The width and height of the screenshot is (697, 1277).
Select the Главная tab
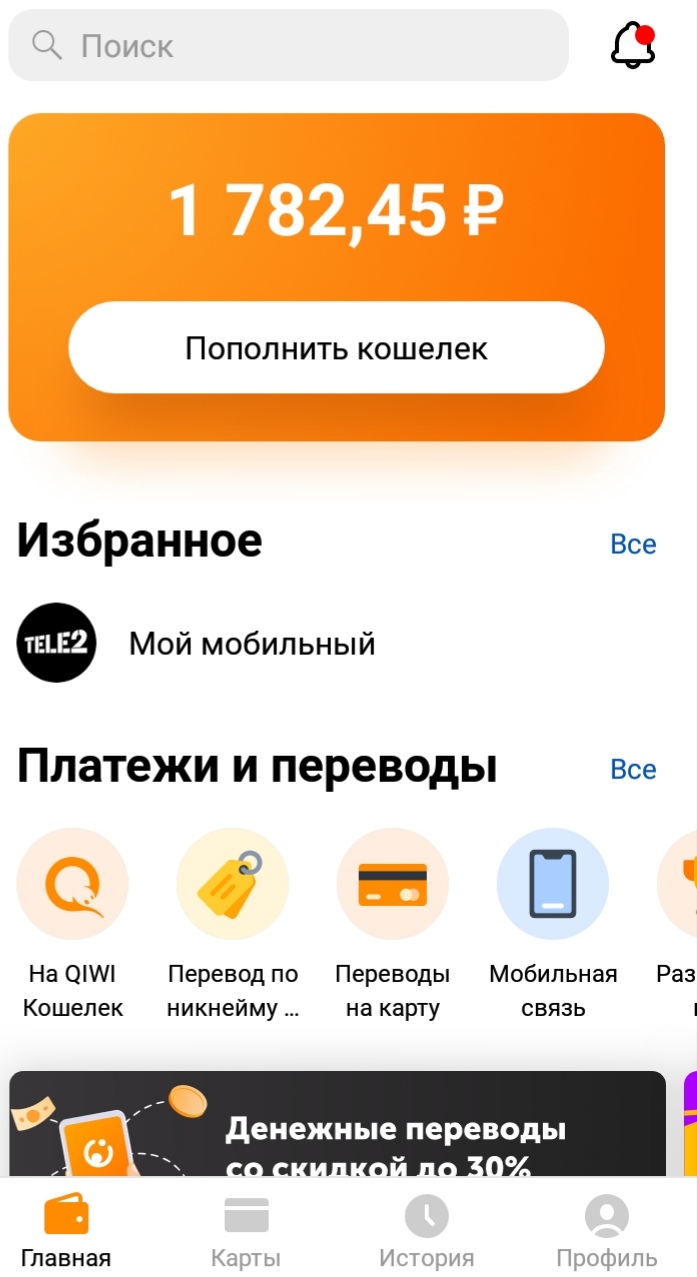(66, 1231)
